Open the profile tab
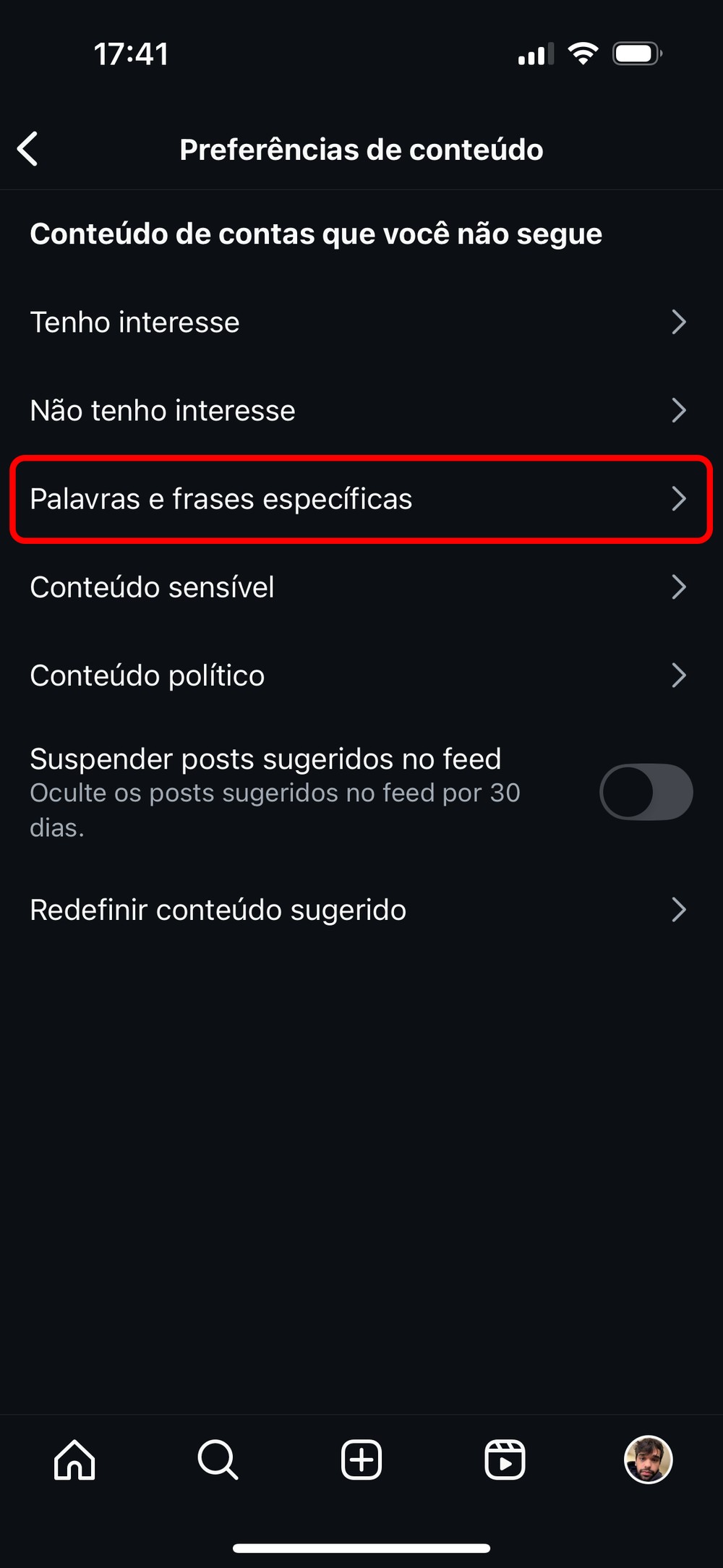Viewport: 723px width, 1568px height. tap(648, 1460)
